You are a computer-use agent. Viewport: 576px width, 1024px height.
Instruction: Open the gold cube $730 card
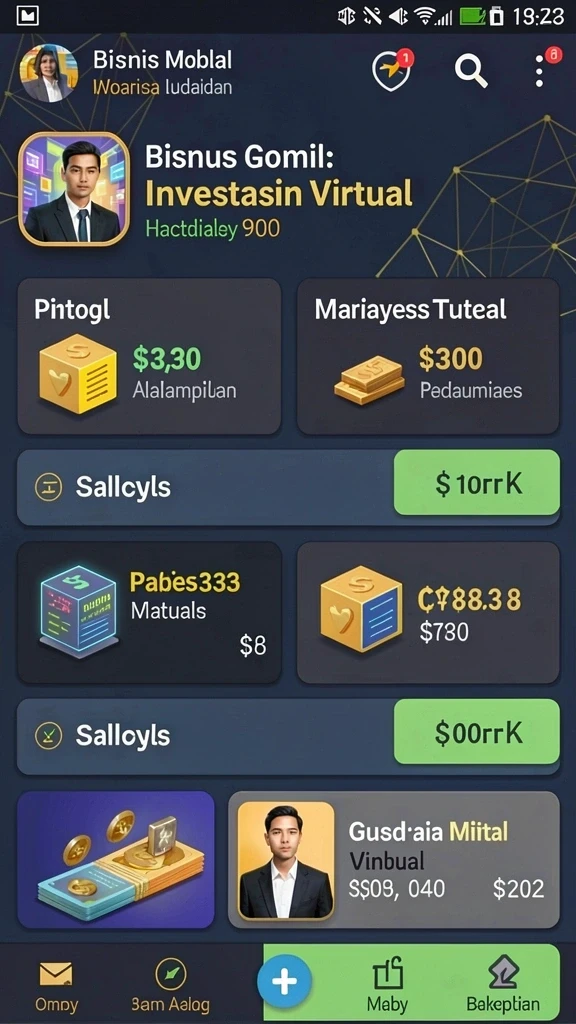428,613
